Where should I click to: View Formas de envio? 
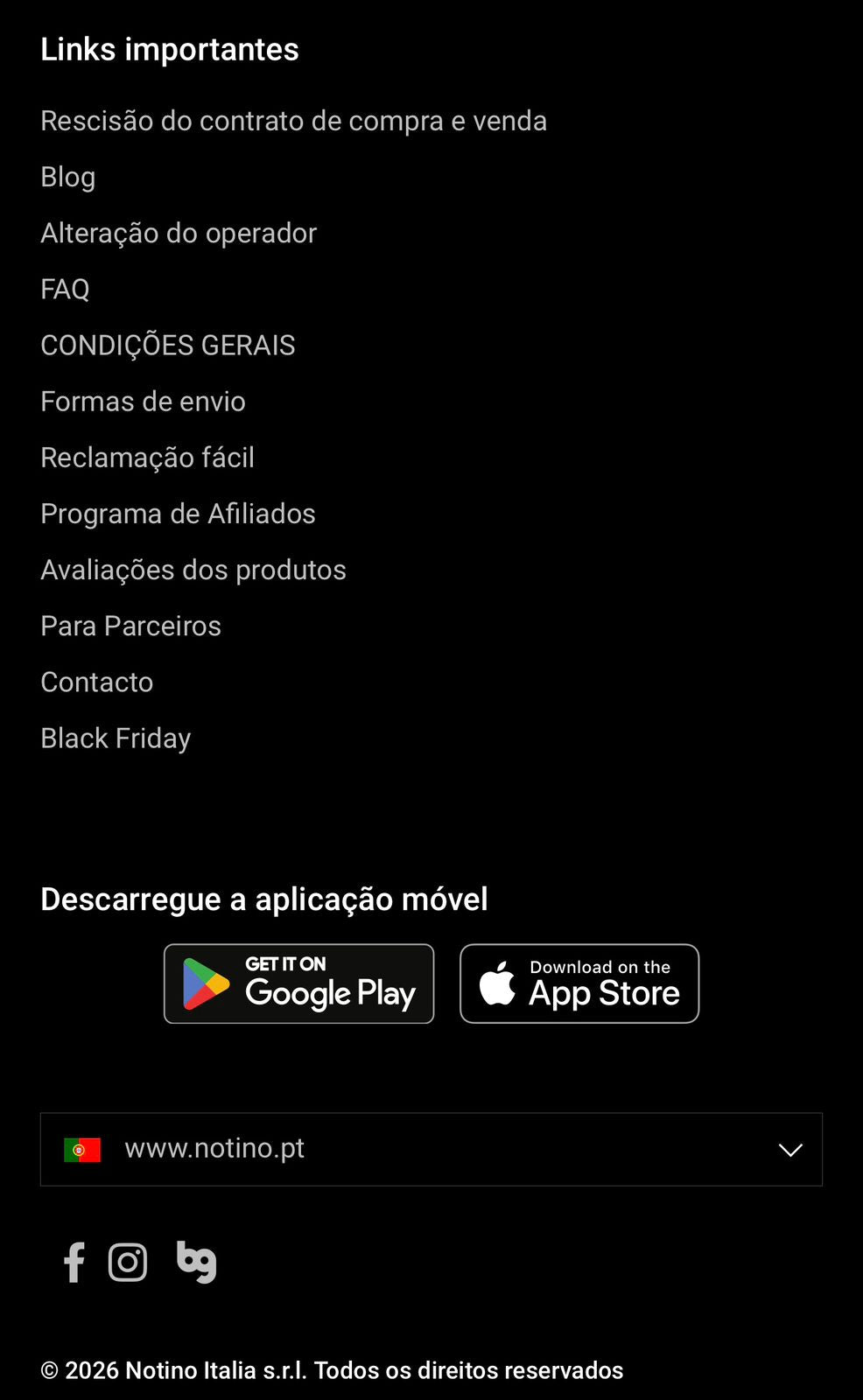coord(143,401)
